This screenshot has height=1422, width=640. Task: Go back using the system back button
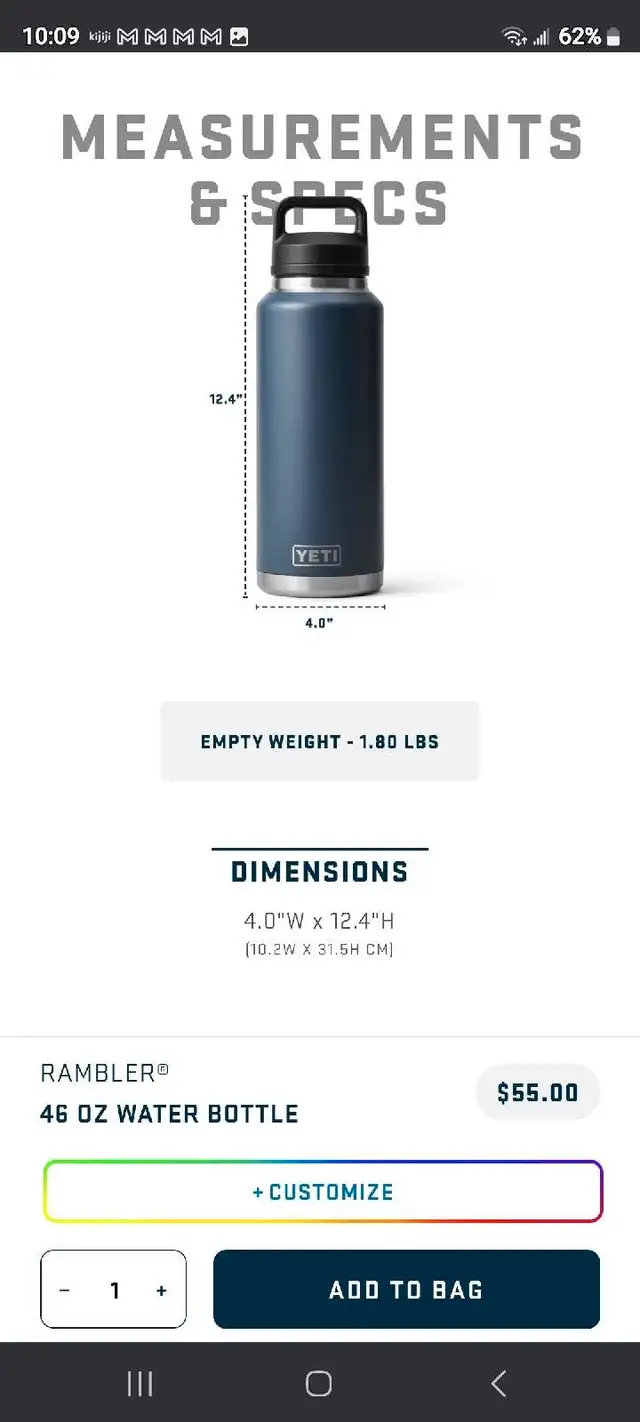[498, 1383]
